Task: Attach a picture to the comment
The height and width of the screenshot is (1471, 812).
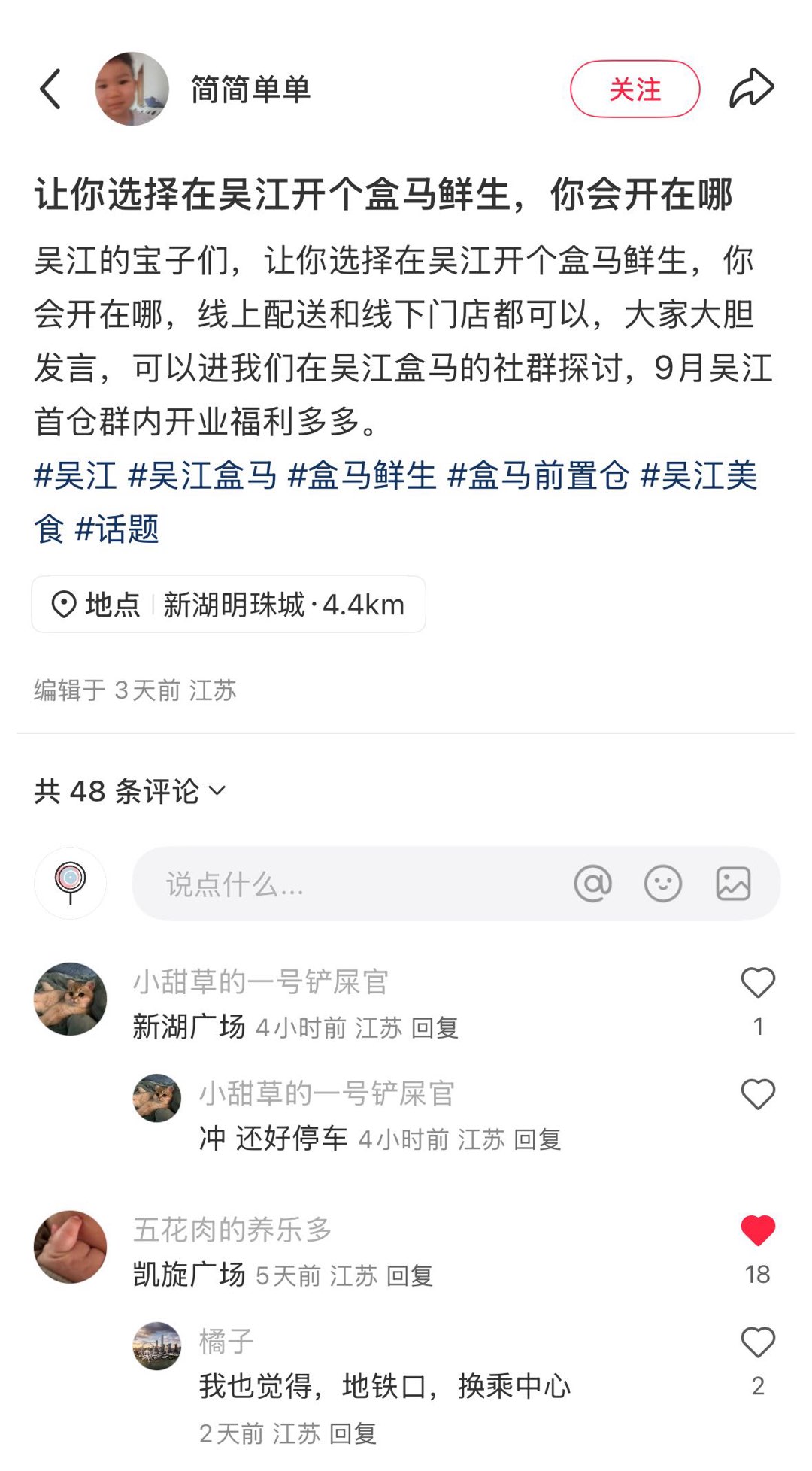Action: coord(733,884)
